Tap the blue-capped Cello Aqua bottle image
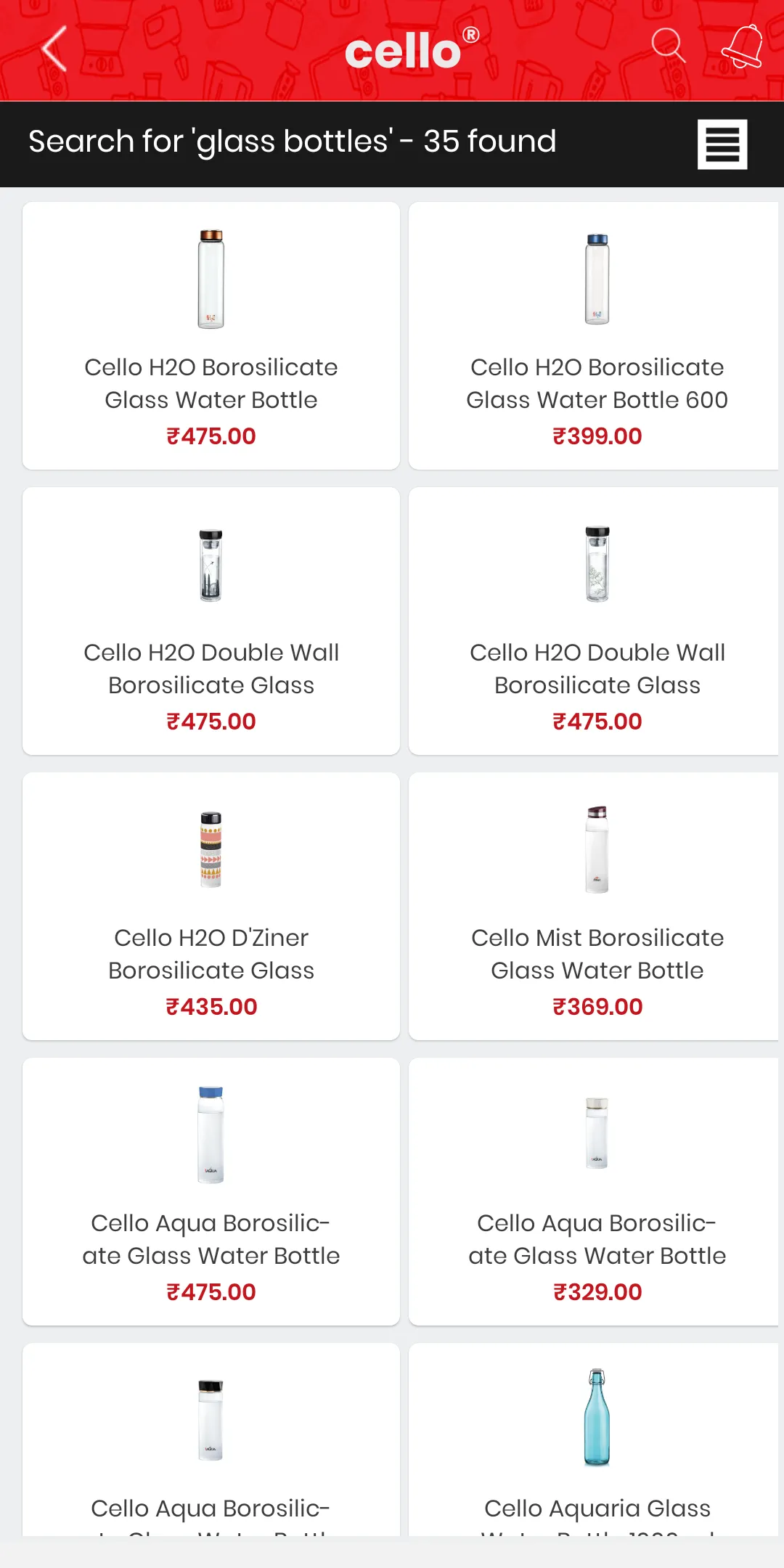Image resolution: width=784 pixels, height=1568 pixels. pos(211,1132)
